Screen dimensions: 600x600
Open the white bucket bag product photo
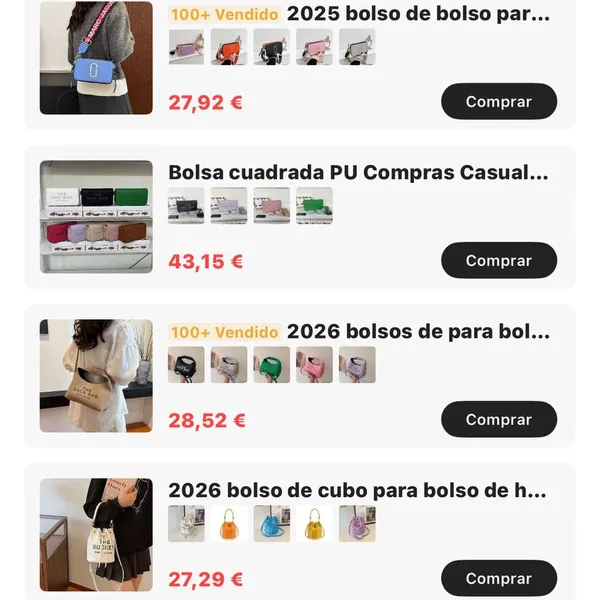[96, 535]
